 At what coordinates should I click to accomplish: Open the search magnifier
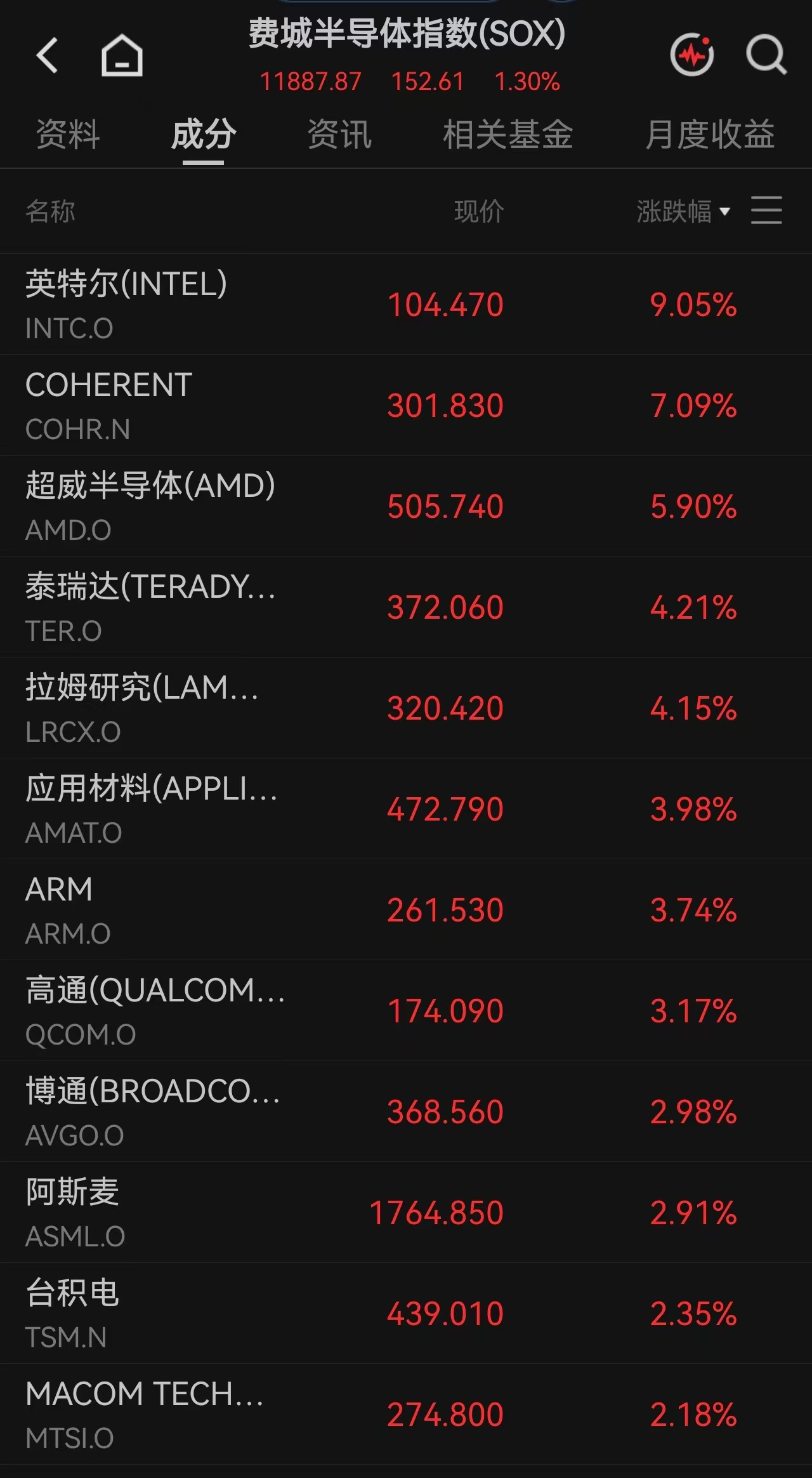[766, 55]
